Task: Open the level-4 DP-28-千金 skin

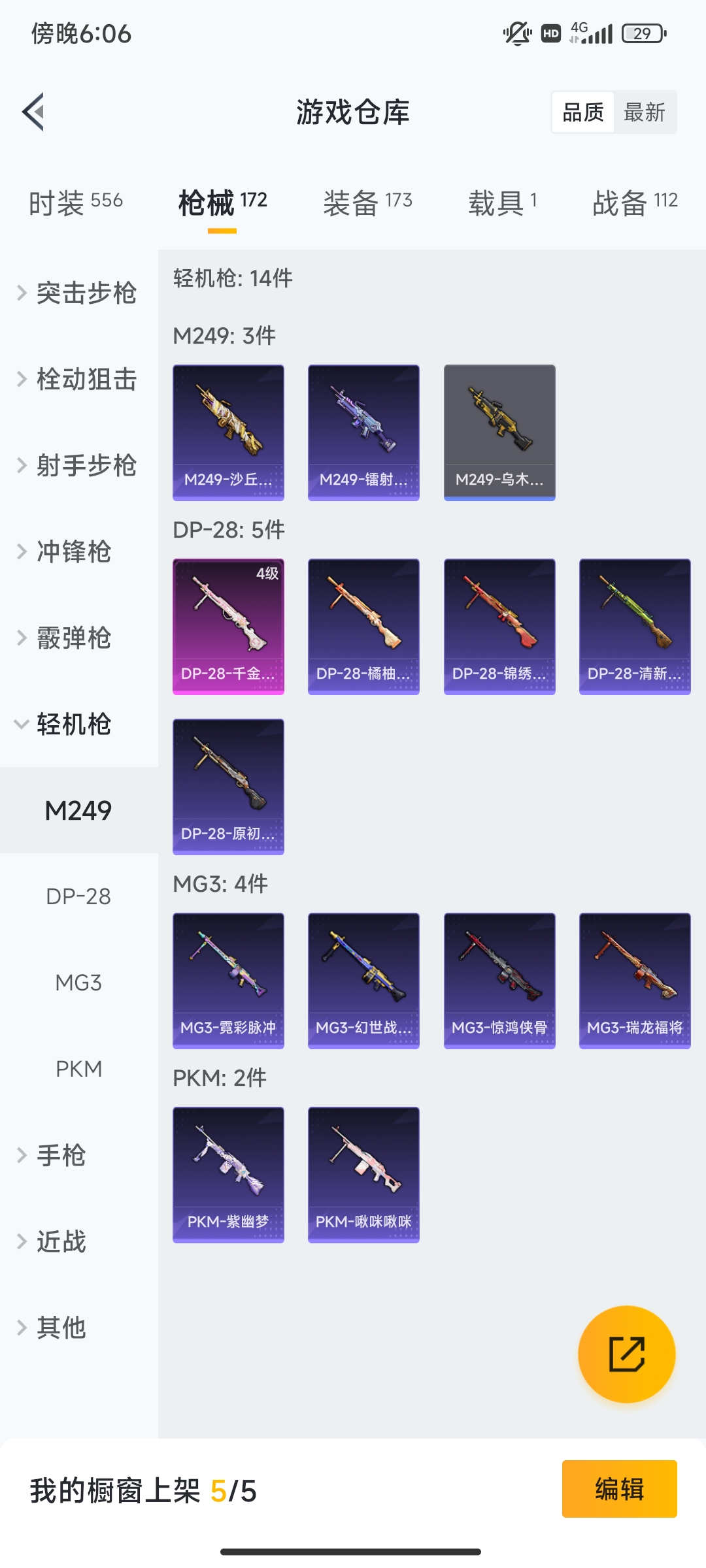Action: [x=228, y=626]
